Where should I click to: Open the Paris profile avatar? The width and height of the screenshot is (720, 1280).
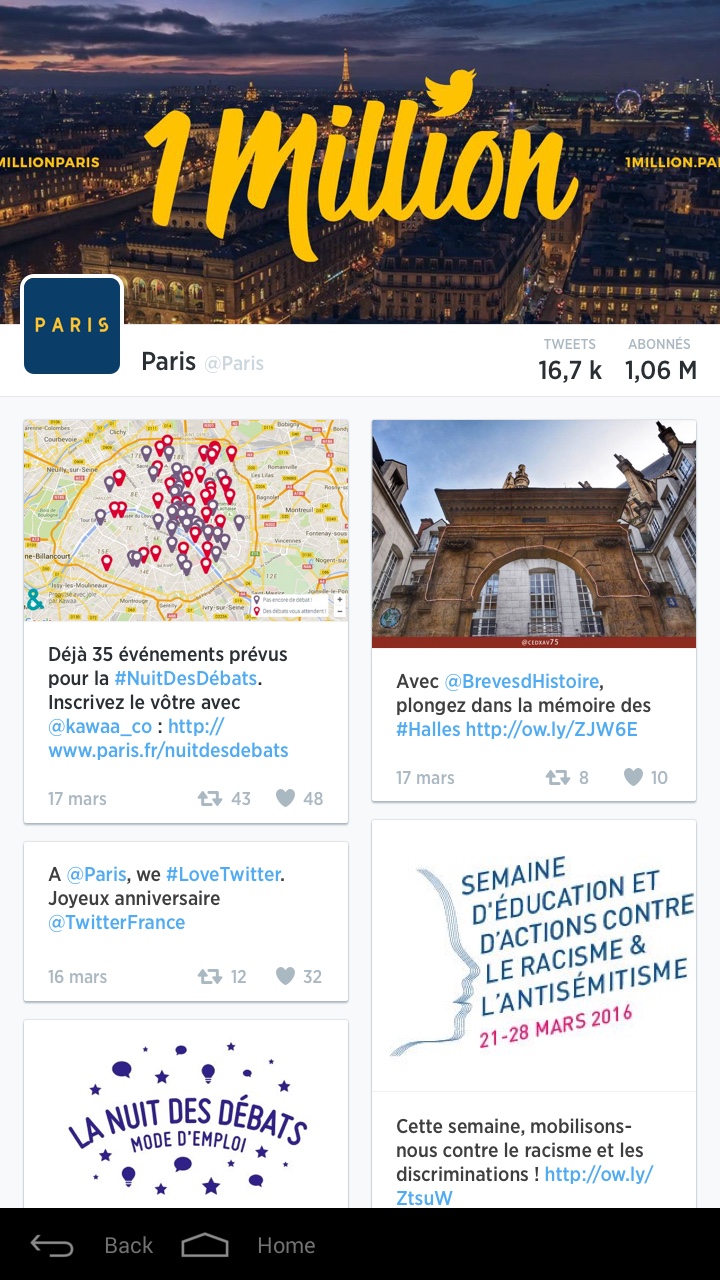click(x=72, y=326)
